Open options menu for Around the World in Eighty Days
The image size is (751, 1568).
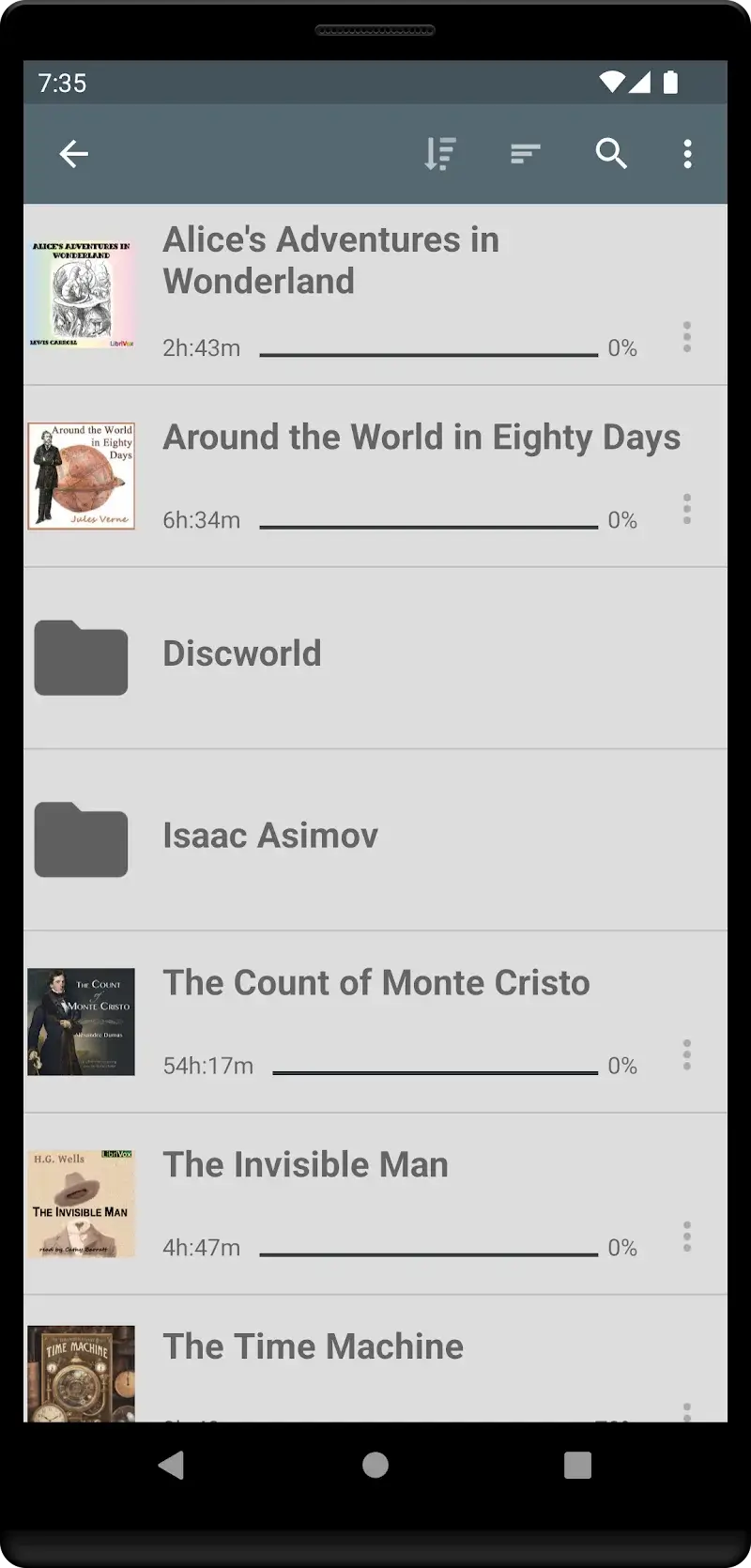click(686, 508)
